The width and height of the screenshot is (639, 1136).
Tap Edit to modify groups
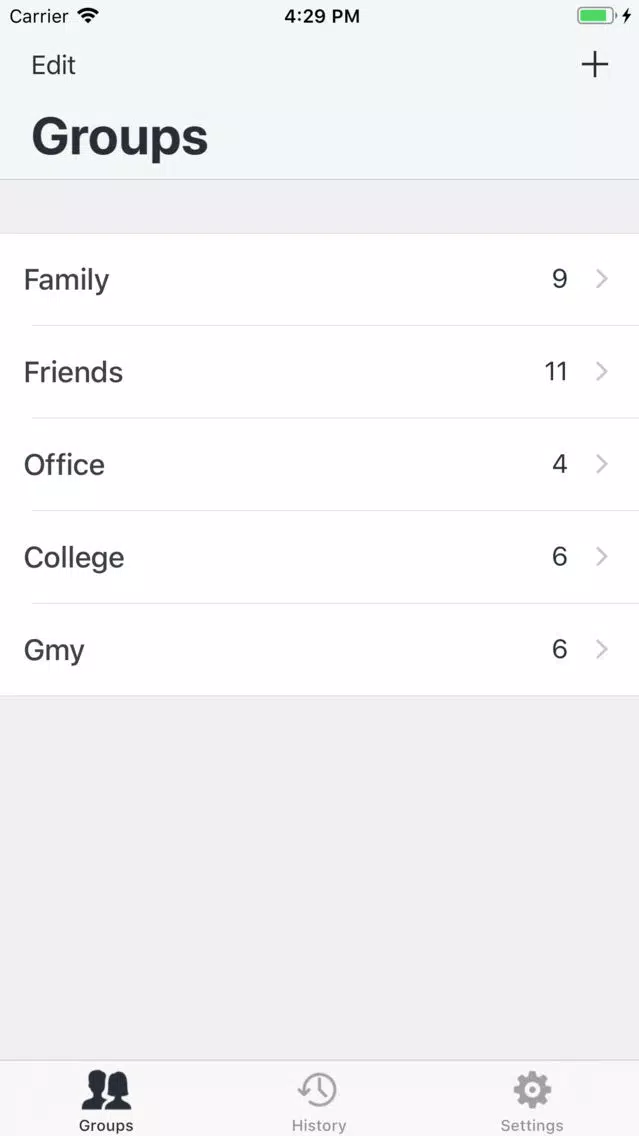[x=54, y=65]
